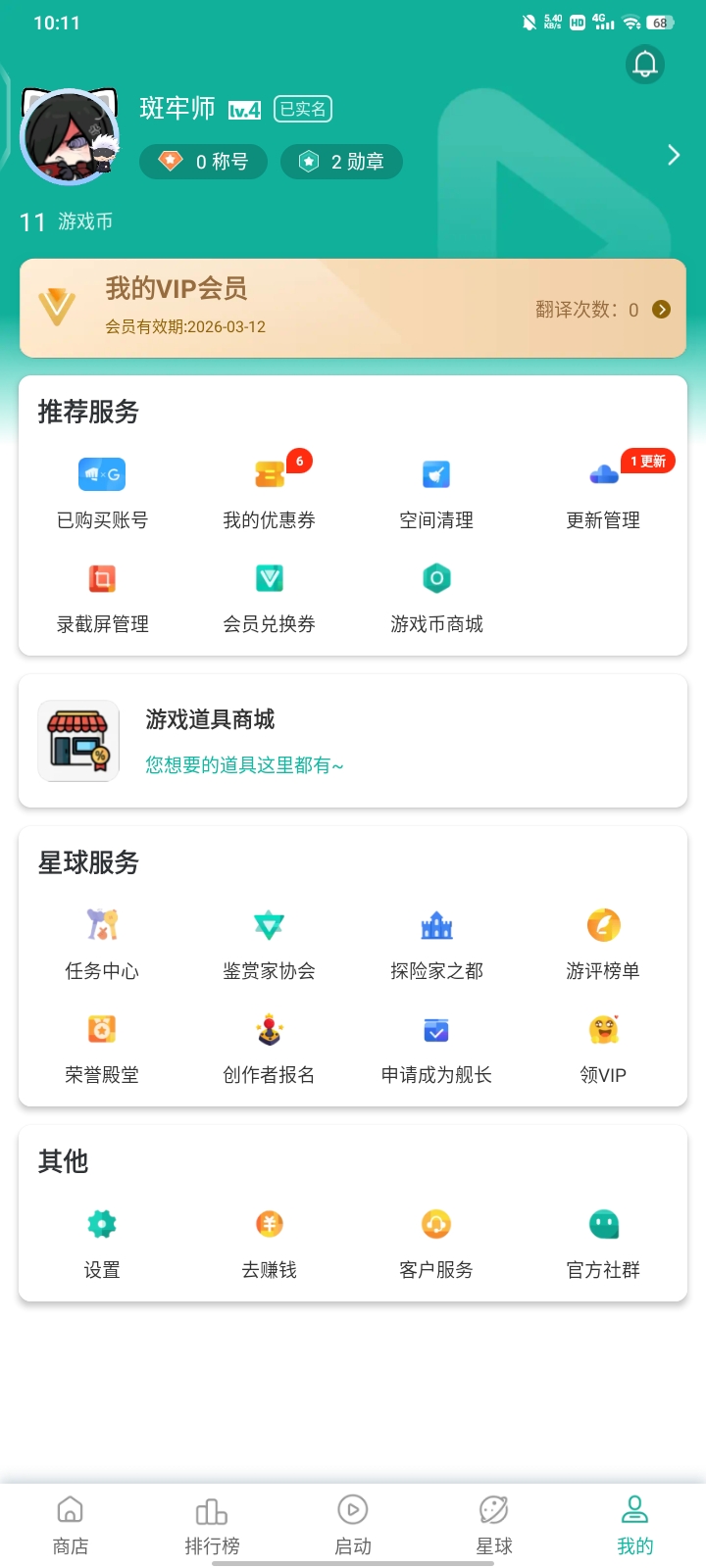Switch to the 星球 planet tab
This screenshot has width=706, height=1568.
(x=494, y=1525)
